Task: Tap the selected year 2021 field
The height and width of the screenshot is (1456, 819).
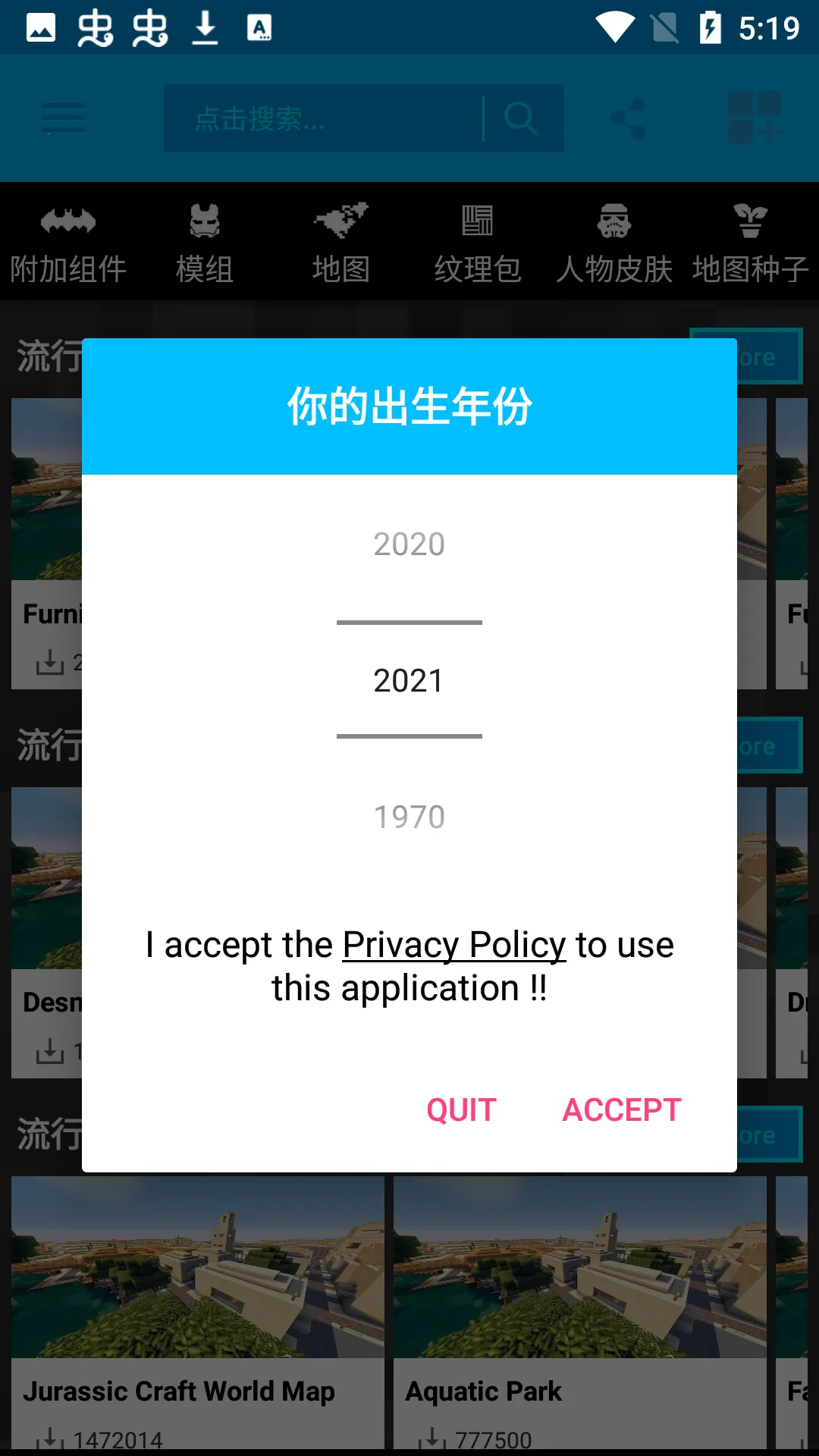Action: [409, 681]
